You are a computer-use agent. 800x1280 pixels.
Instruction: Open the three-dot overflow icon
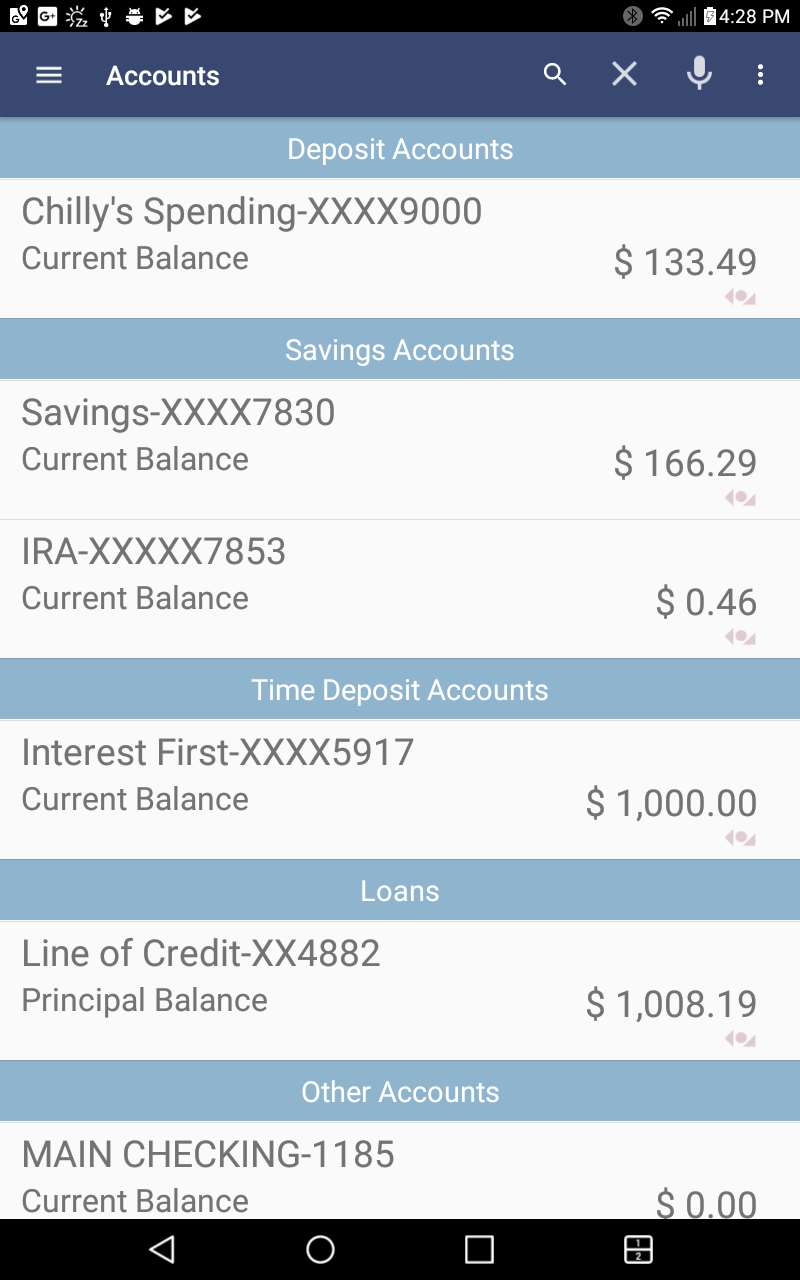point(760,74)
